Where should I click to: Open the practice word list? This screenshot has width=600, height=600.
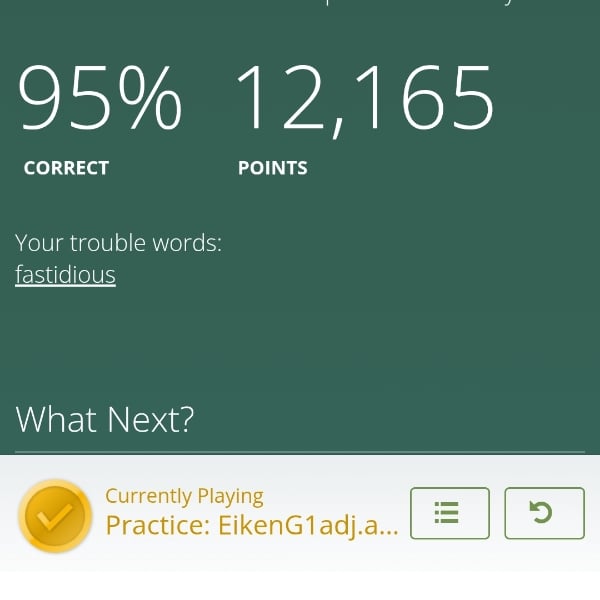[449, 513]
